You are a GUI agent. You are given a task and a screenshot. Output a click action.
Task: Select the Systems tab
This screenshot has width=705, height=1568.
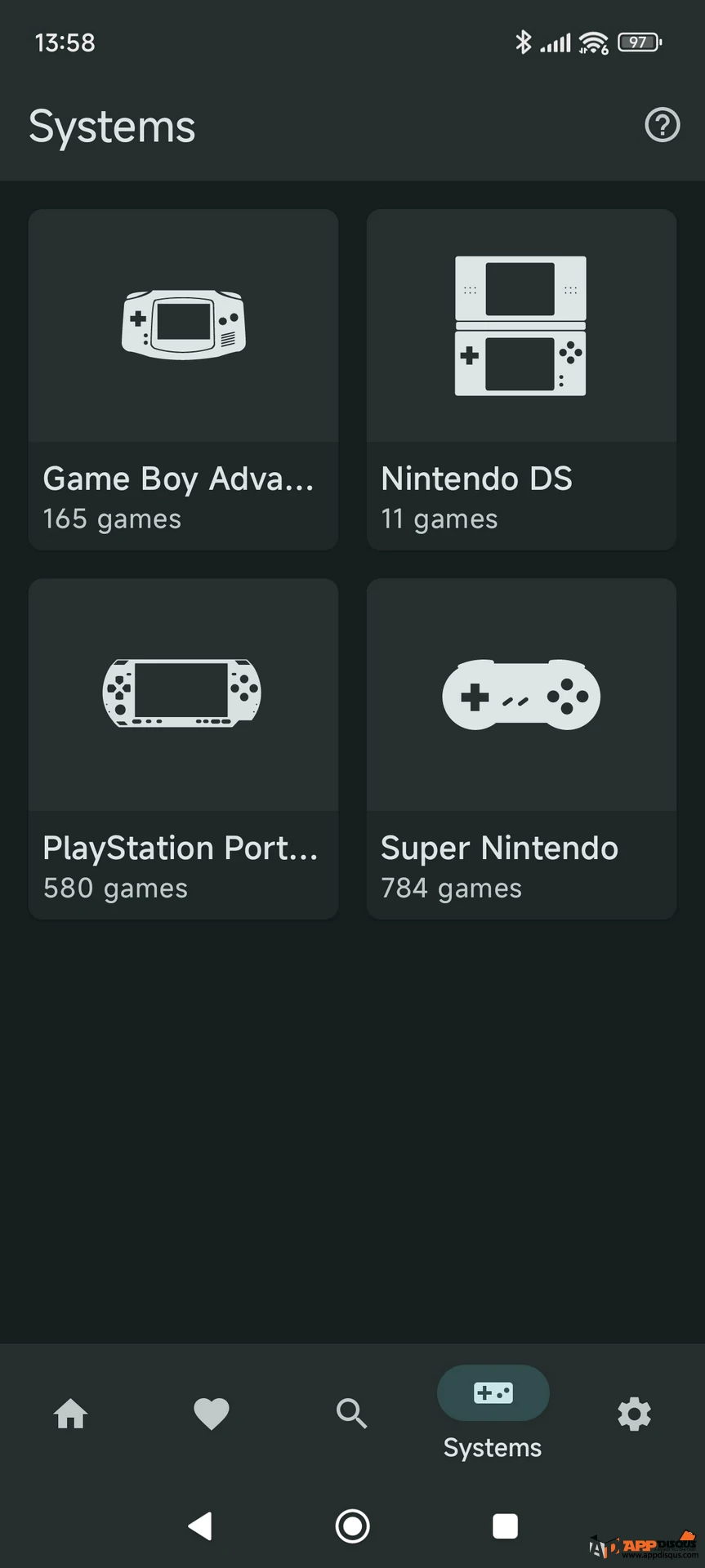pos(493,1413)
